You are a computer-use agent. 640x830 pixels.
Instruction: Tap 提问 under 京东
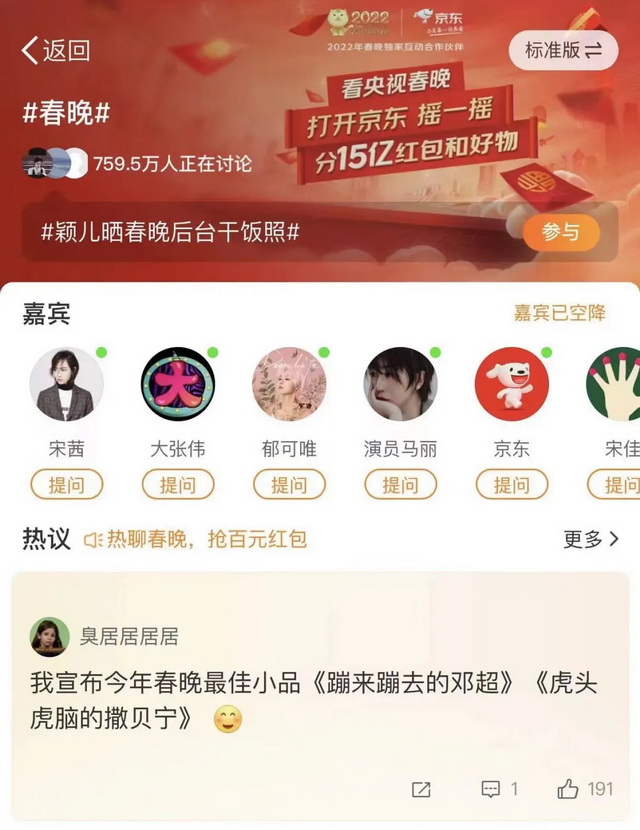pos(511,486)
